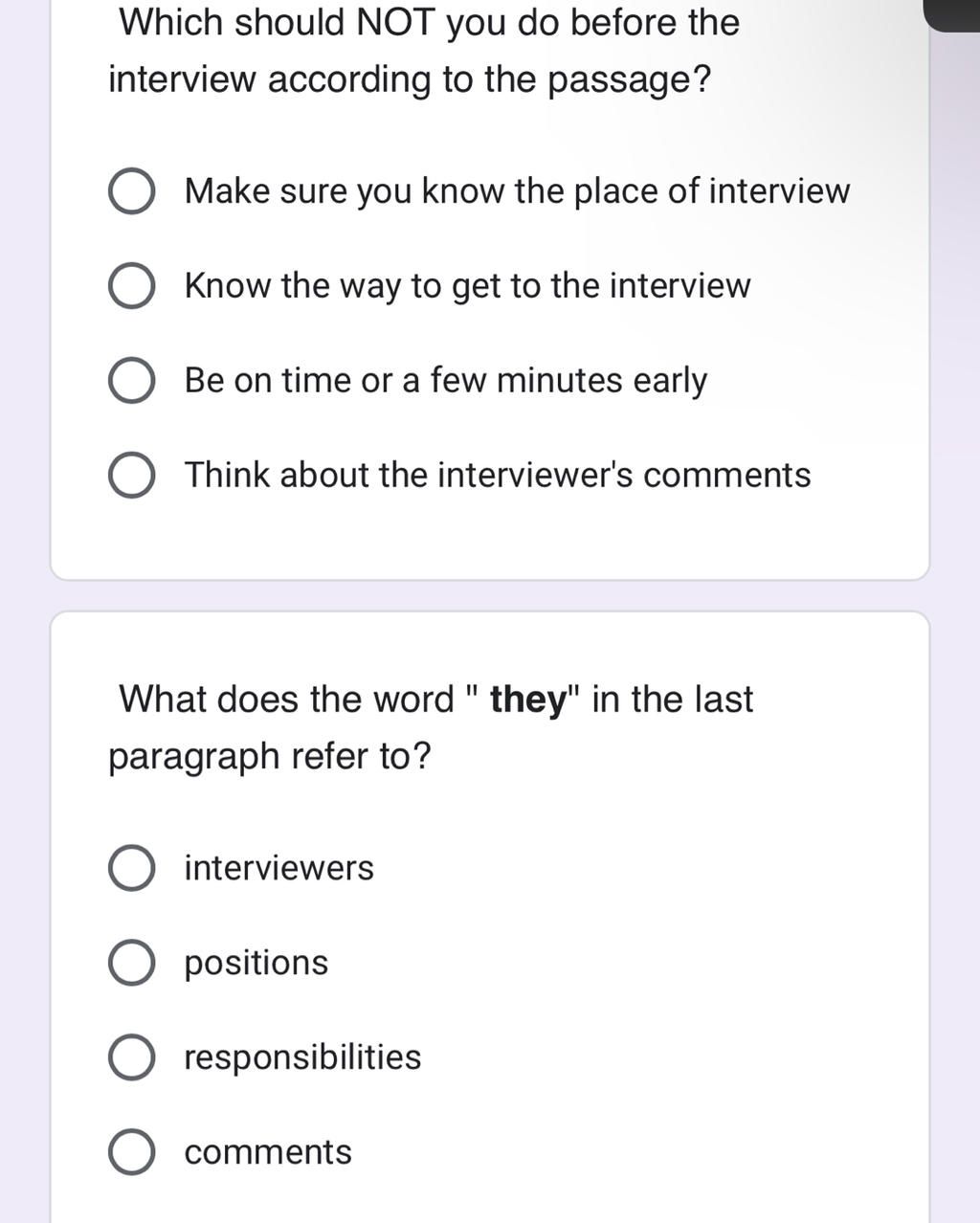Click the label "Know the way to get to the interview"

pyautogui.click(x=467, y=284)
